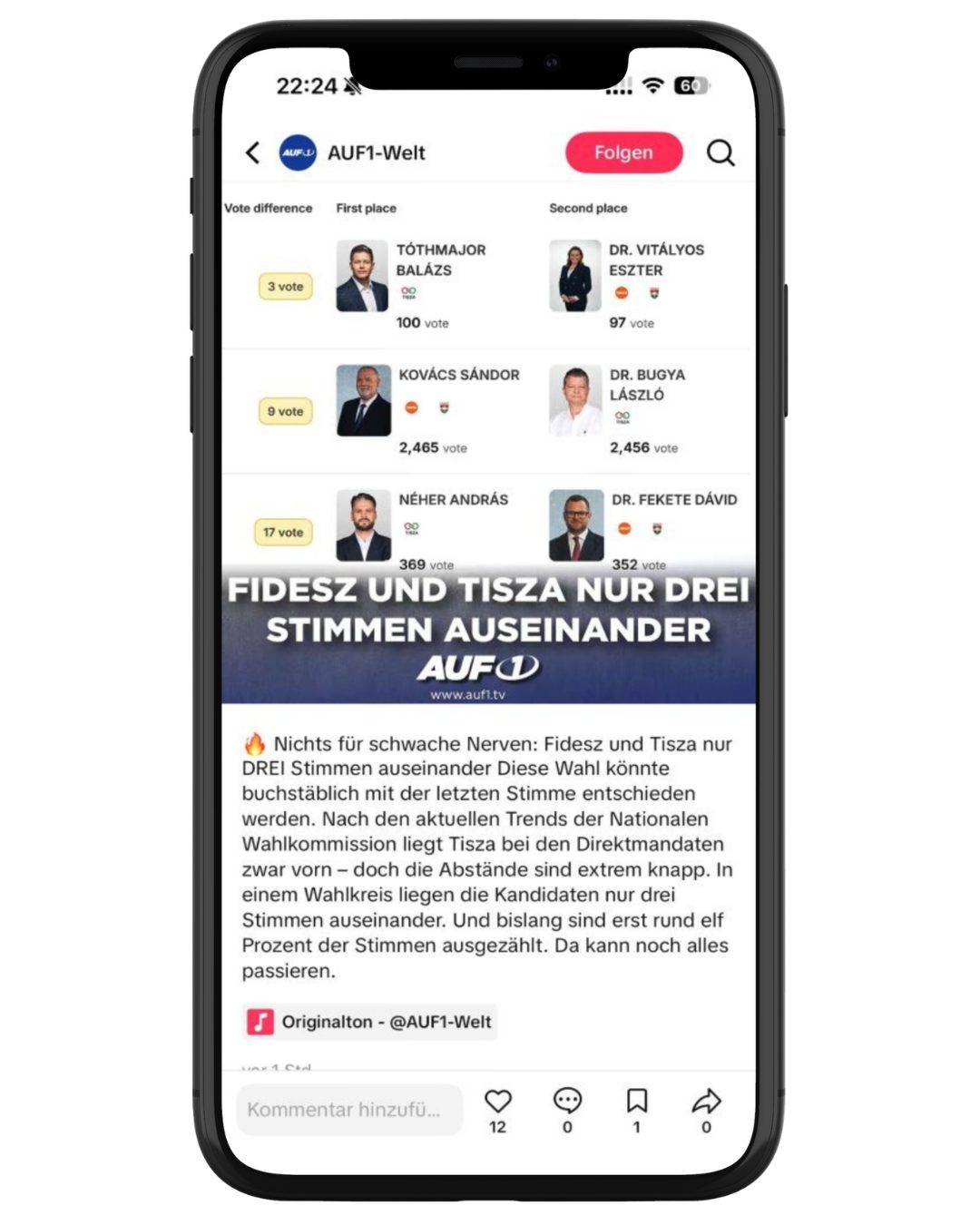Open search with the magnifier icon

(x=720, y=152)
